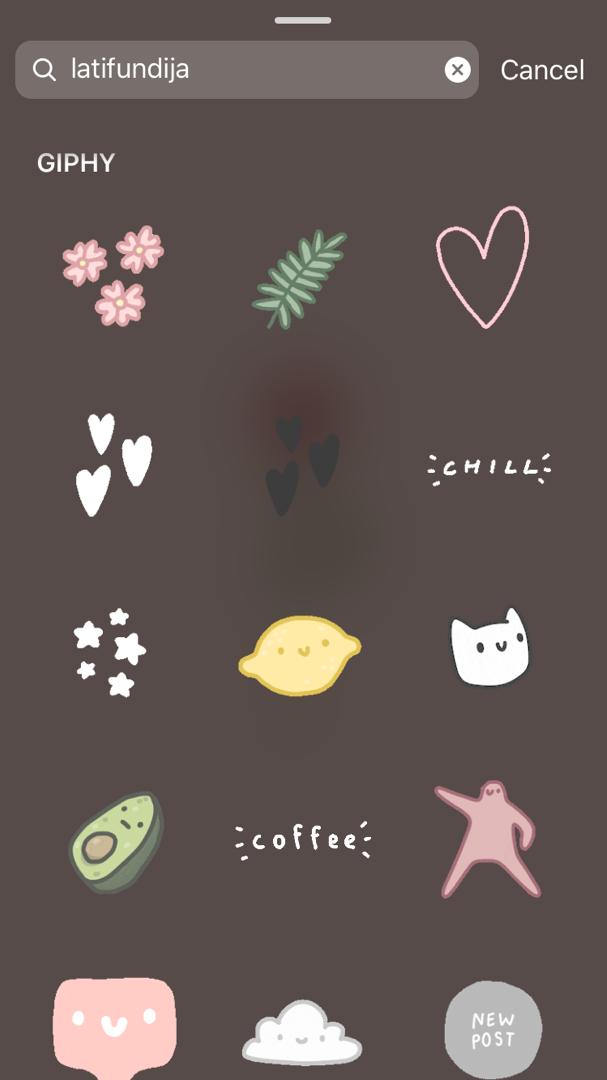Image resolution: width=607 pixels, height=1080 pixels.
Task: Clear the search text
Action: (457, 69)
